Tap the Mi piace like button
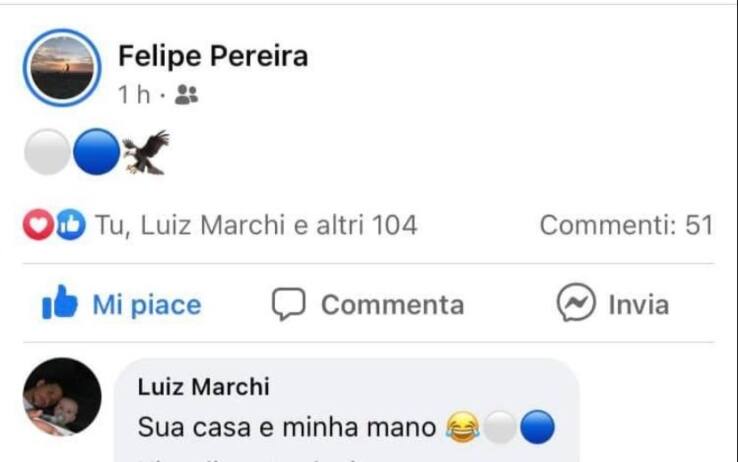Viewport: 738px width, 462px height. [121, 304]
